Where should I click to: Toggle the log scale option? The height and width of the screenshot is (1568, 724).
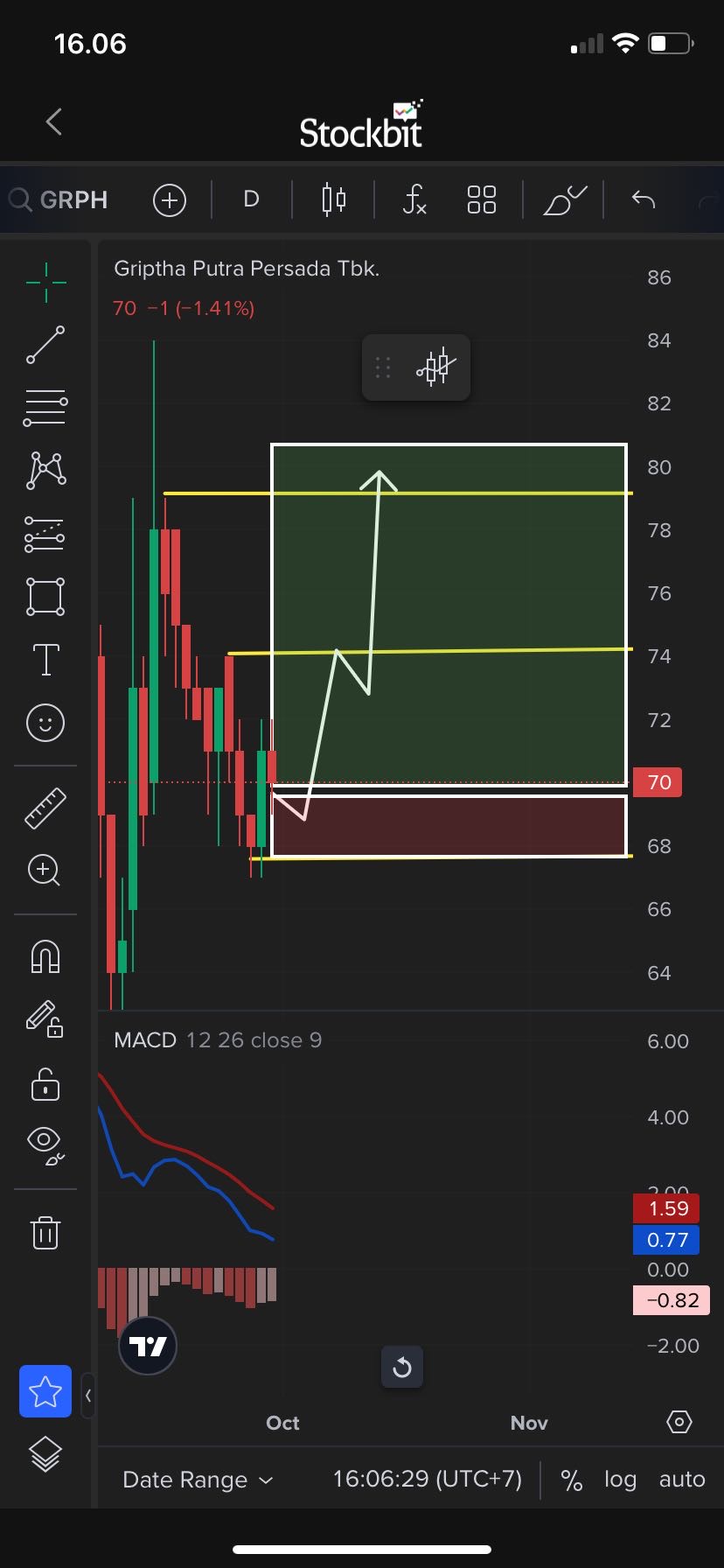(x=620, y=1480)
